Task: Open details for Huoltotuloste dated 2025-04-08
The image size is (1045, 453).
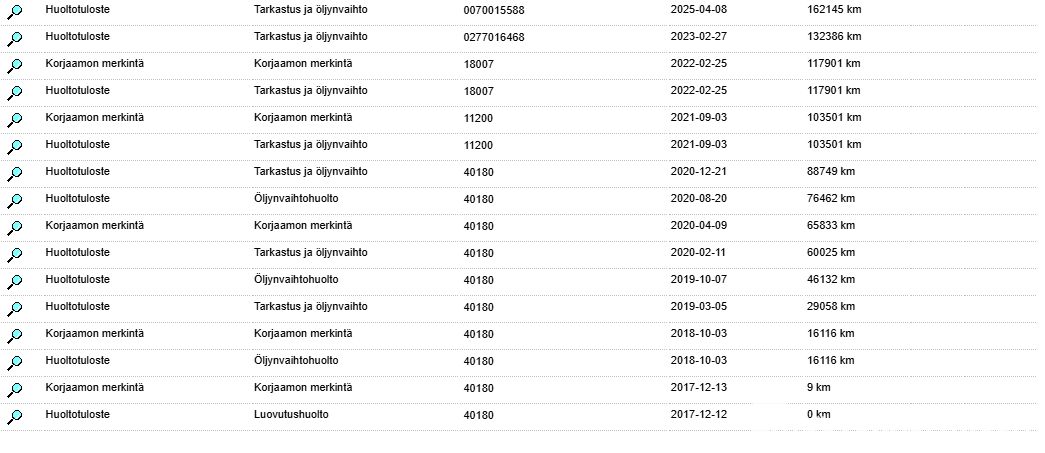Action: pos(15,11)
